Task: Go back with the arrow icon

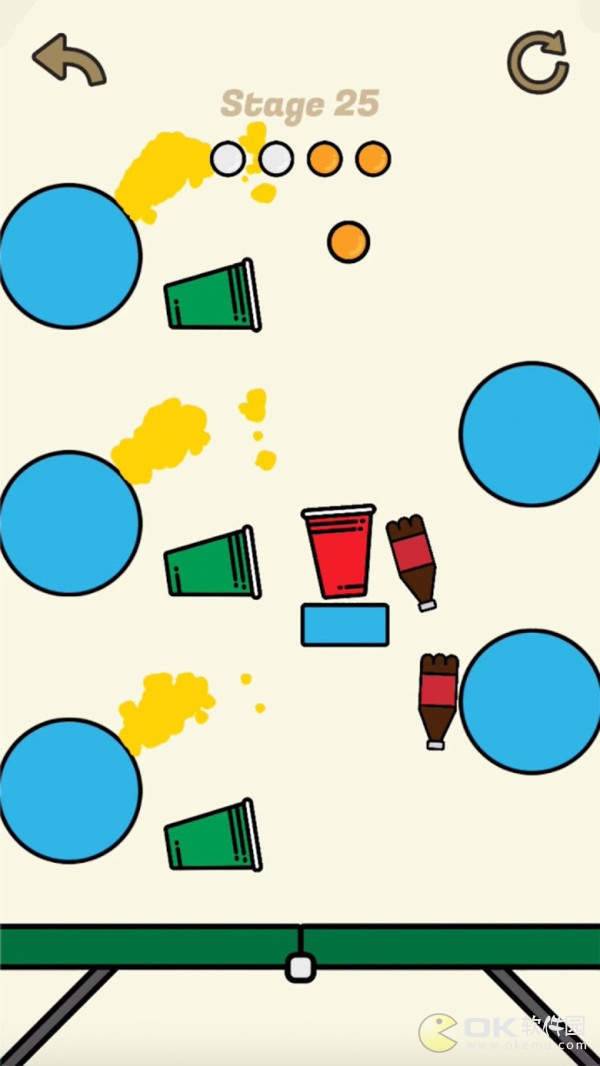Action: tap(69, 60)
